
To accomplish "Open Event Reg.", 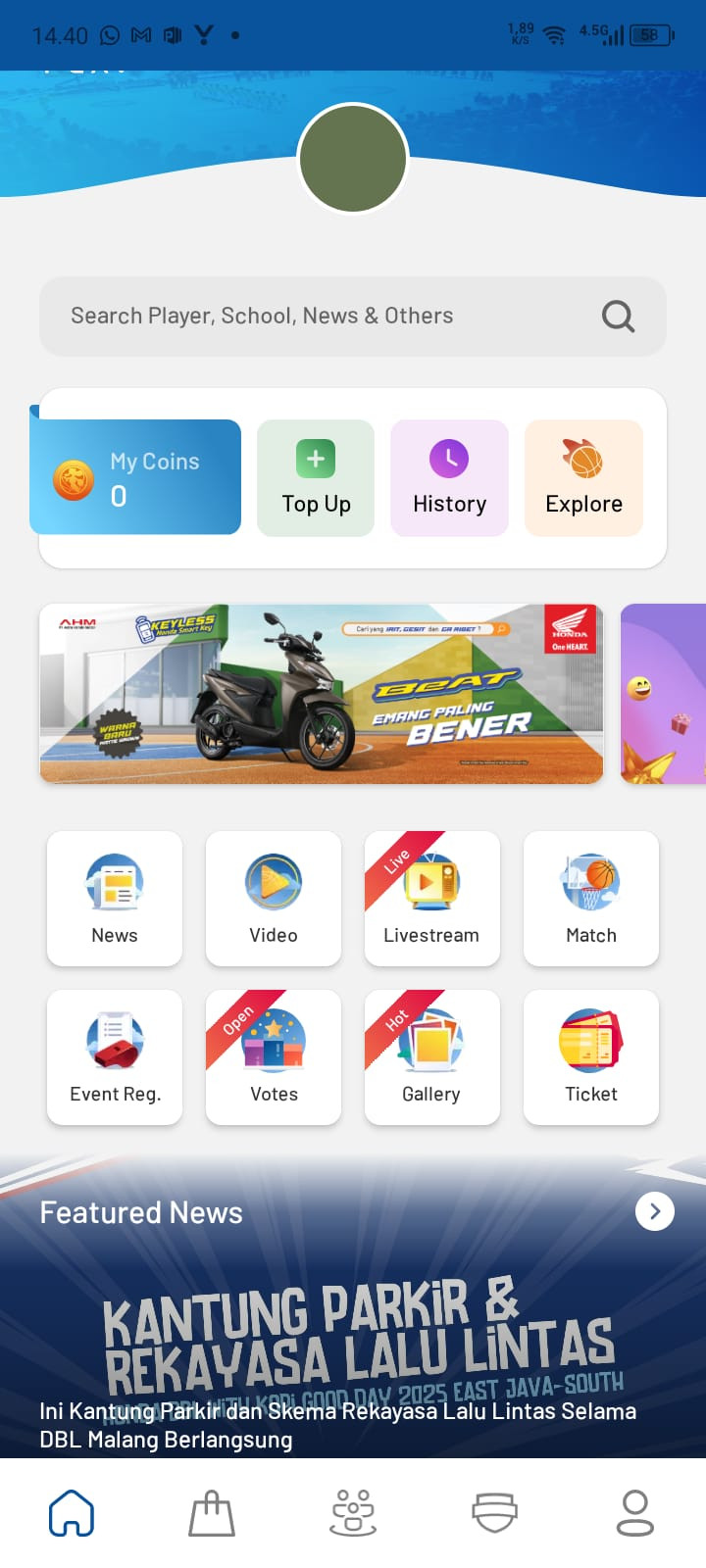I will 115,1057.
